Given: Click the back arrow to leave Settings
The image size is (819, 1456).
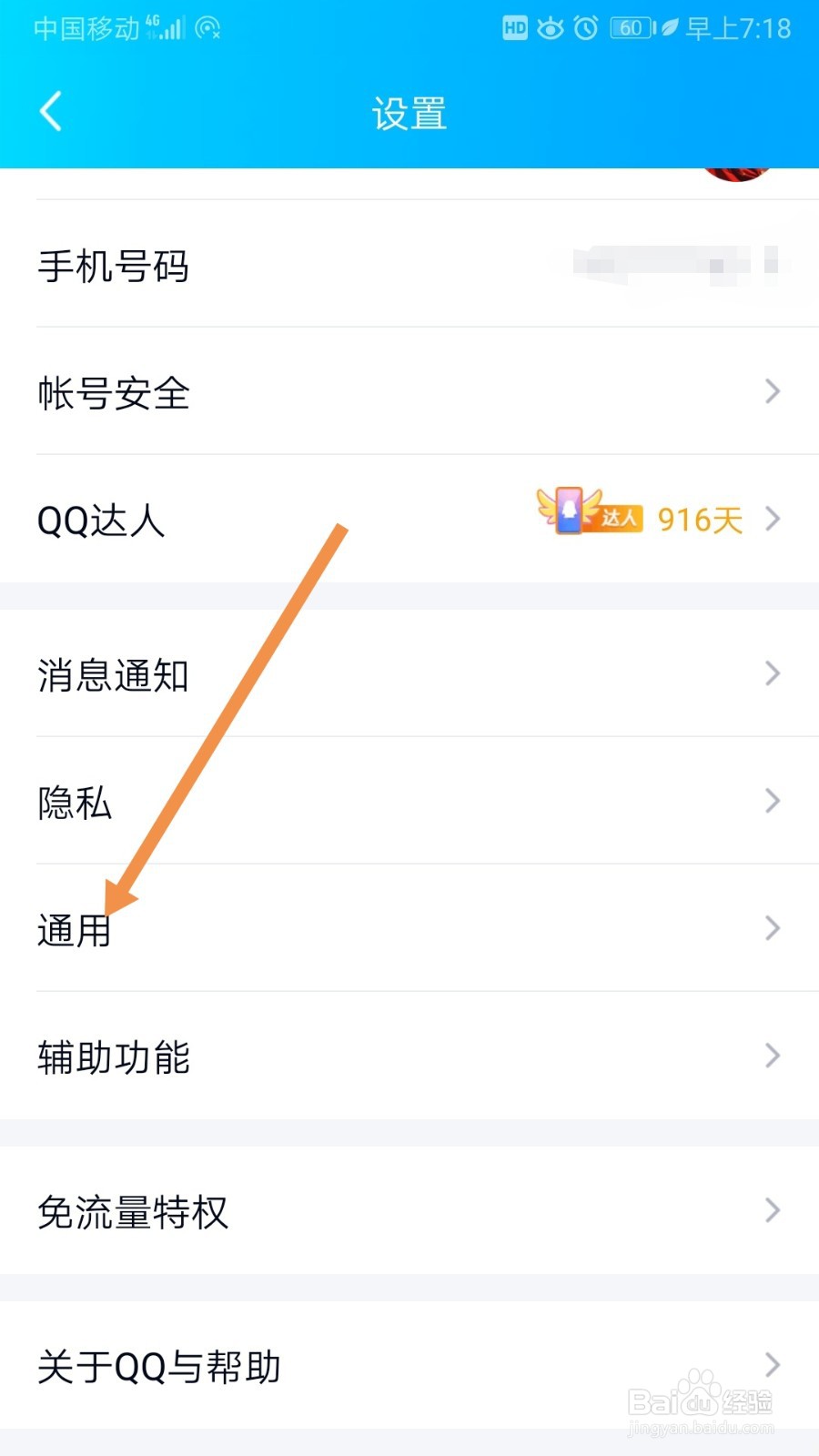Looking at the screenshot, I should click(x=50, y=112).
